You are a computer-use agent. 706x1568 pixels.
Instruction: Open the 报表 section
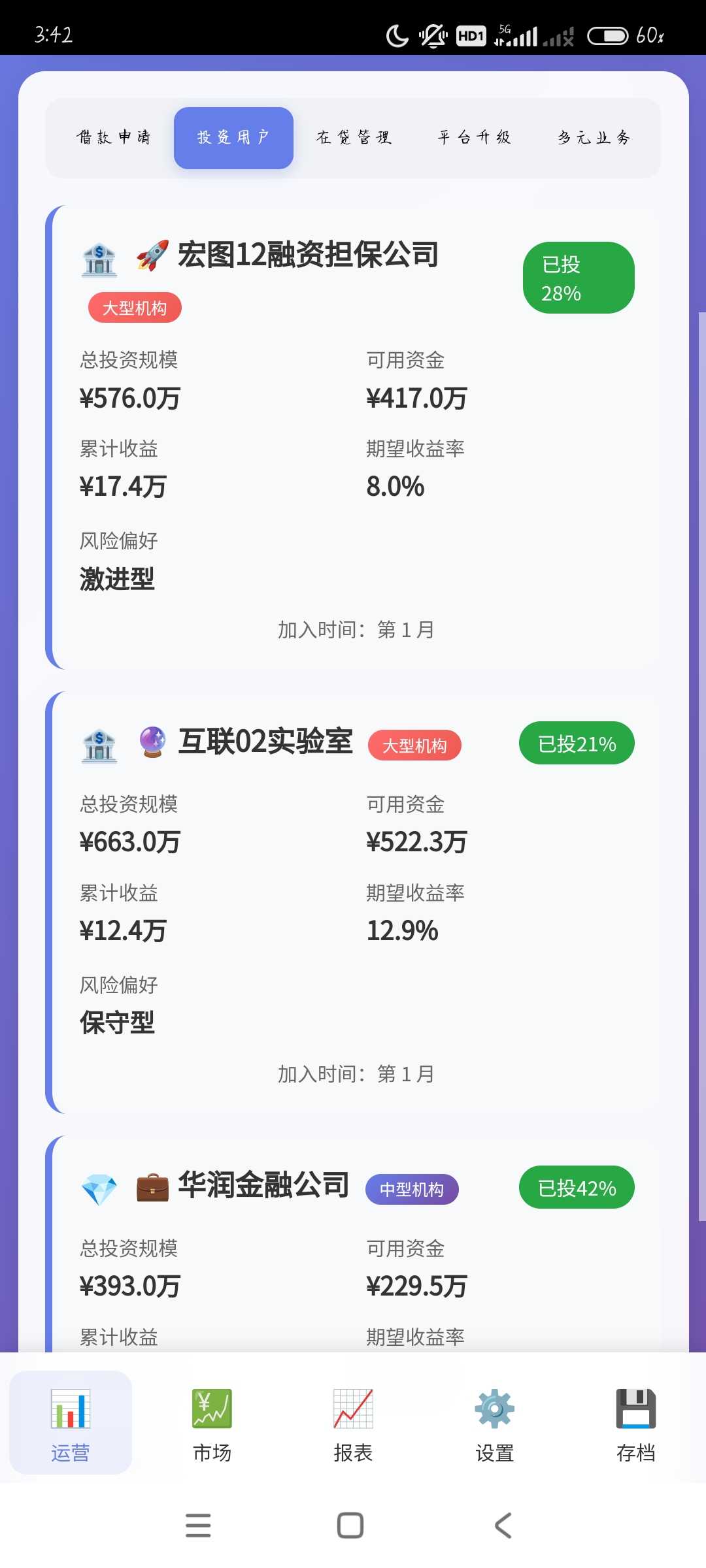point(353,1423)
